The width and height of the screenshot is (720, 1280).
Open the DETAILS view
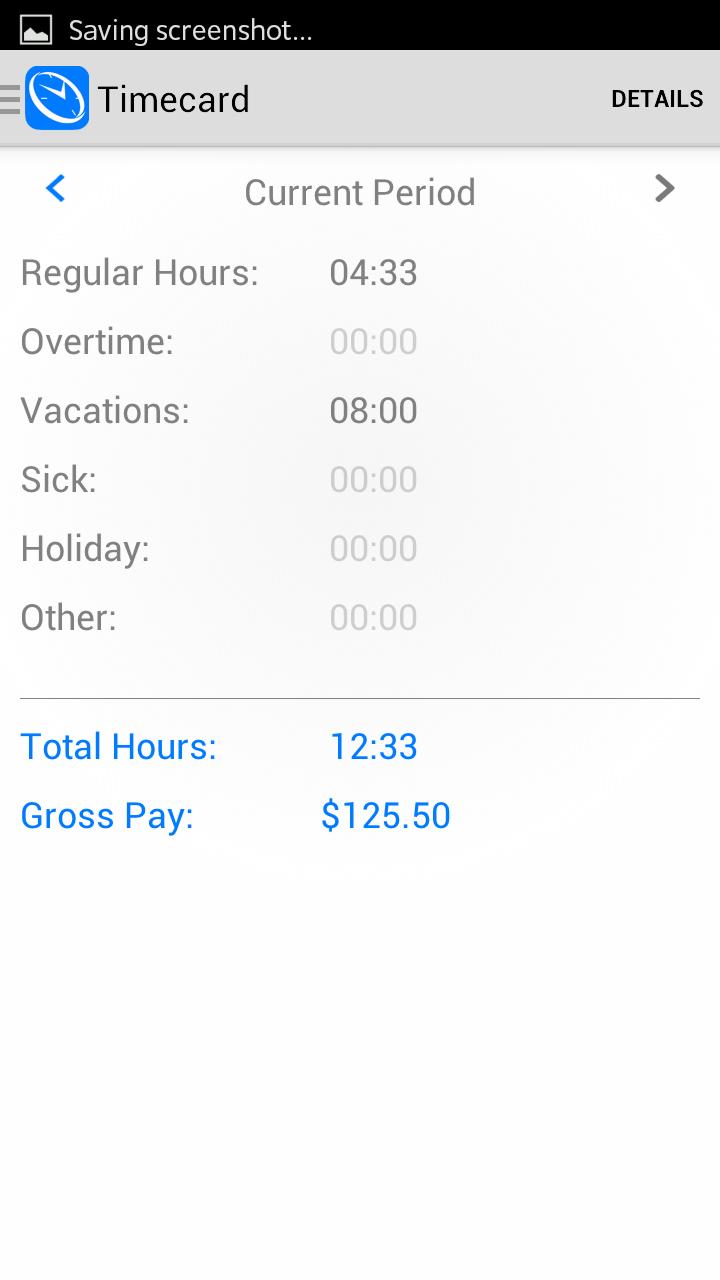coord(657,98)
